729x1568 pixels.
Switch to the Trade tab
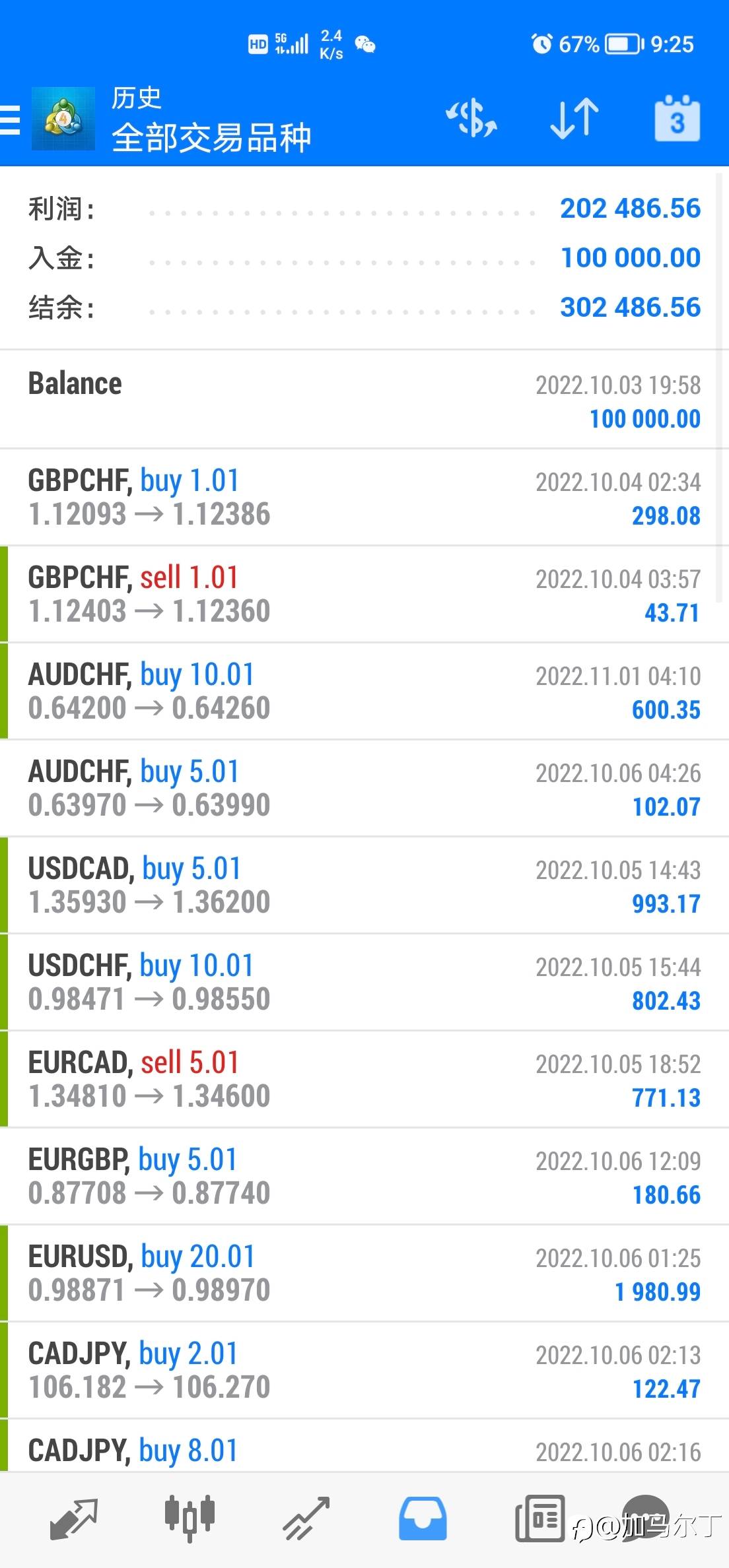coord(306,1518)
